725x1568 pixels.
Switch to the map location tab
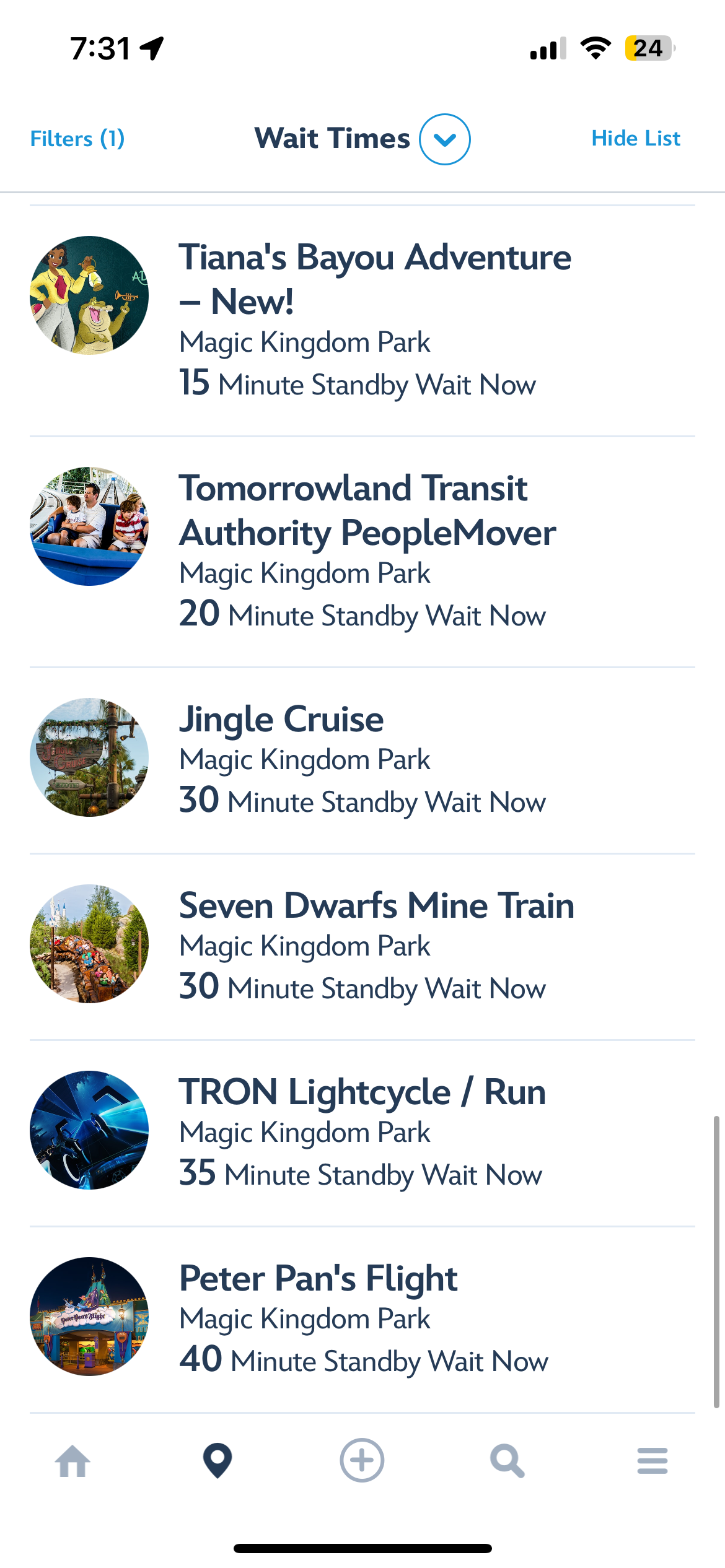[x=217, y=1461]
